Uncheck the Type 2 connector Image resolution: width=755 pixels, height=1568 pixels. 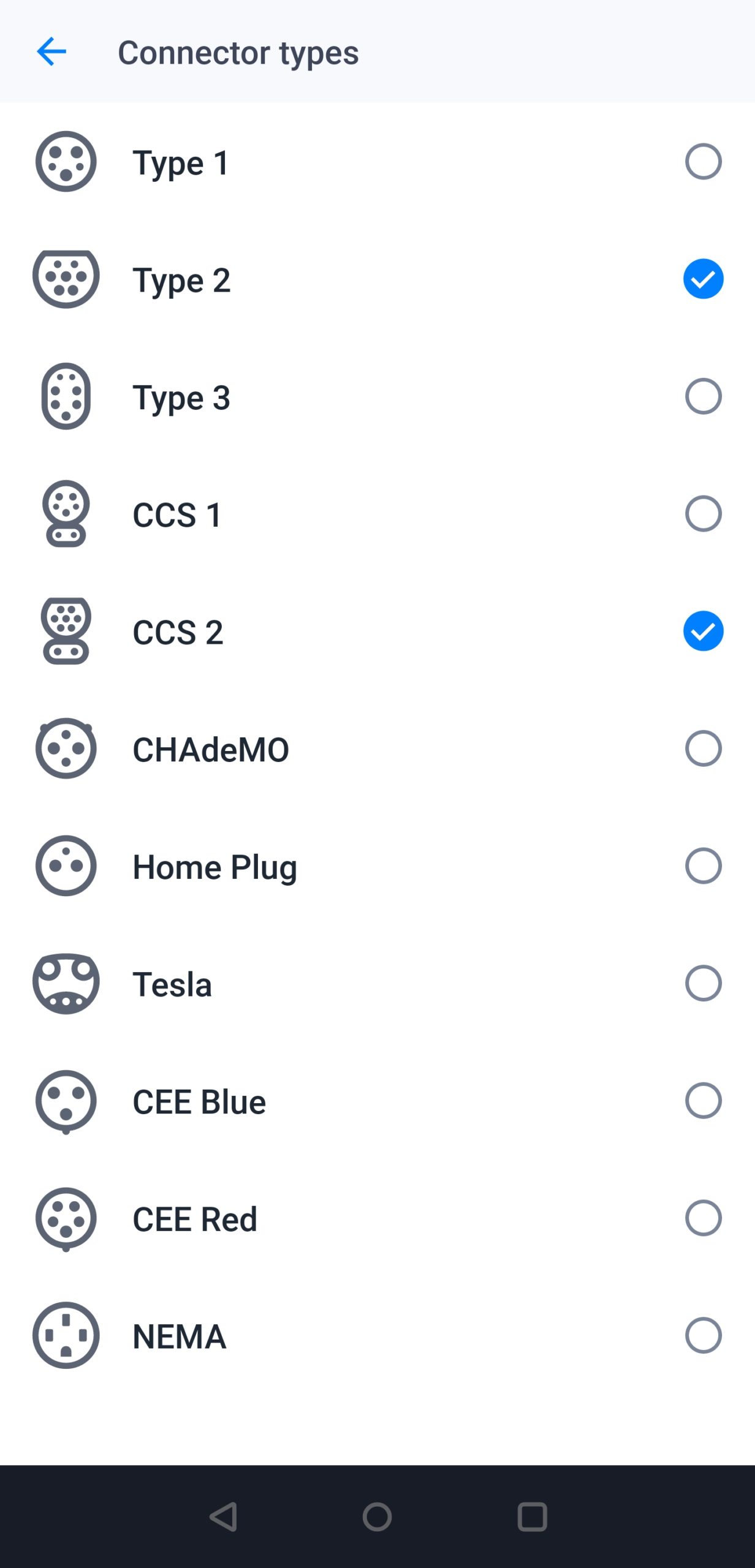[x=703, y=279]
